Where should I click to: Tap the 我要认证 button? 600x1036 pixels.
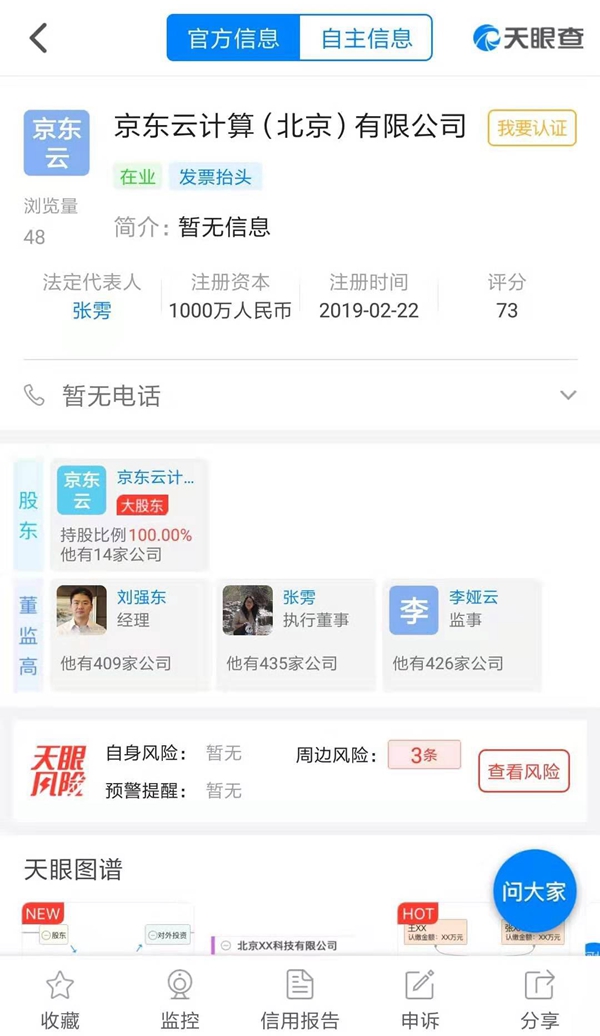tap(532, 127)
